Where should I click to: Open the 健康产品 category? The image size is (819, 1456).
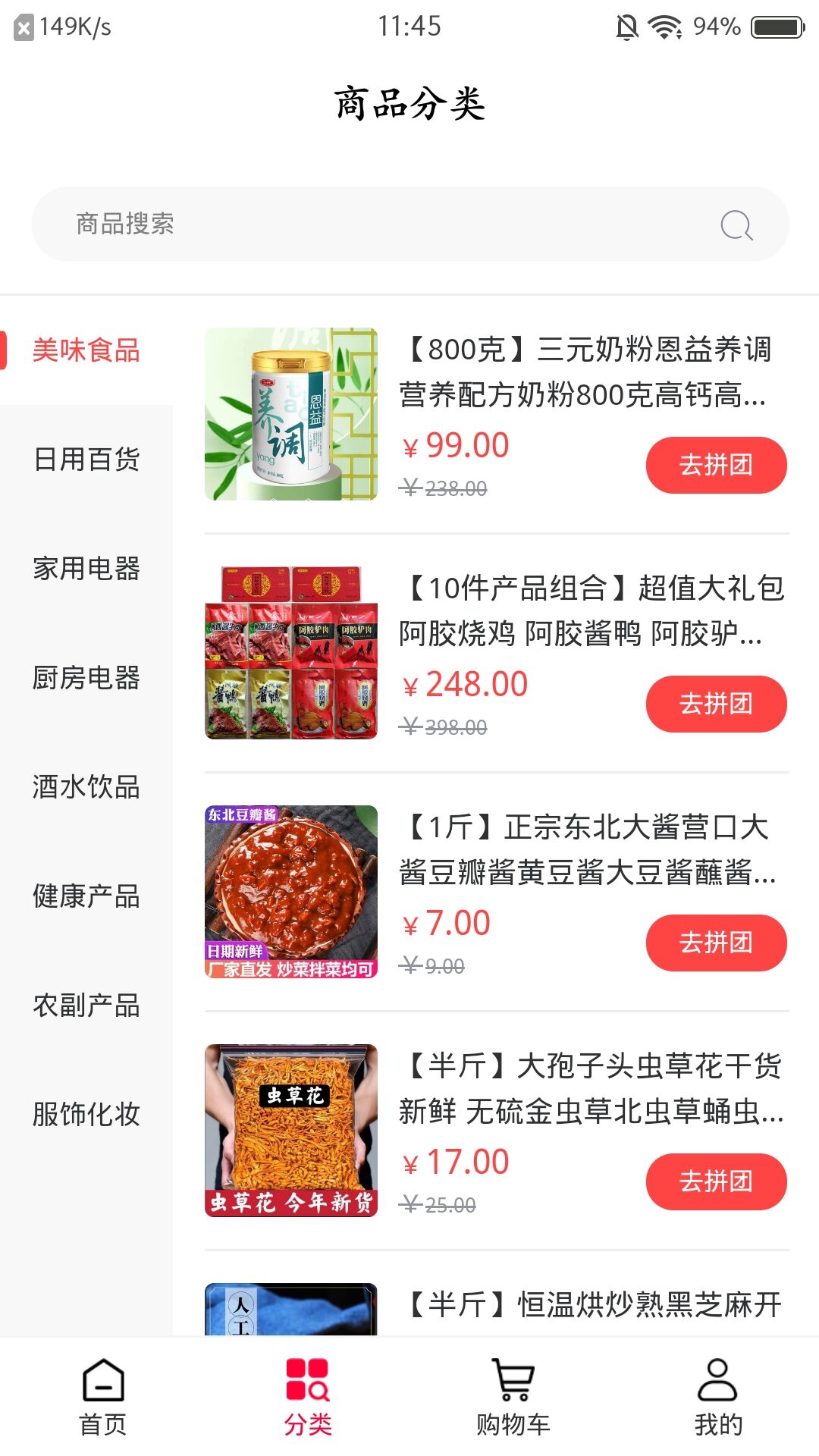pyautogui.click(x=86, y=897)
